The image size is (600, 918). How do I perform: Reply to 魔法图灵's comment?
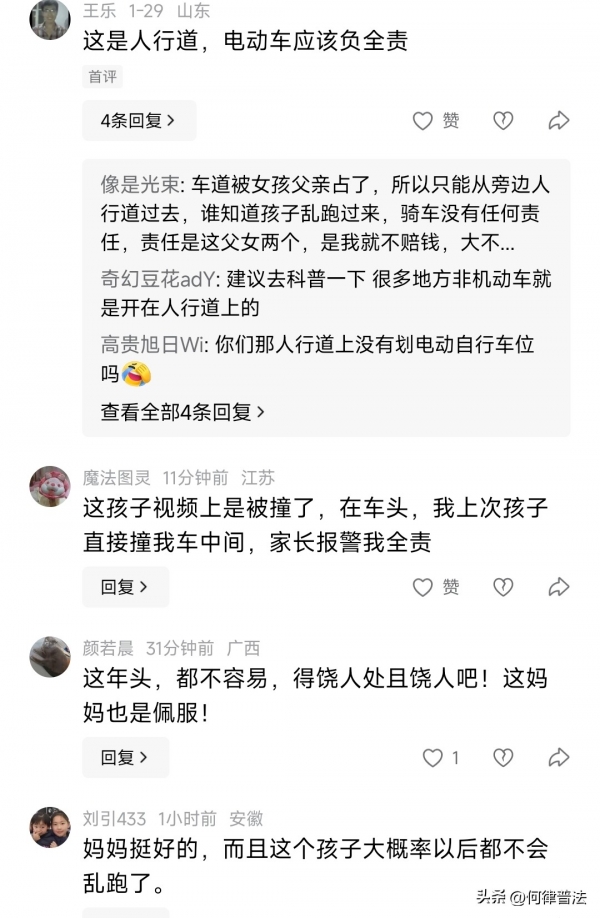[x=125, y=587]
